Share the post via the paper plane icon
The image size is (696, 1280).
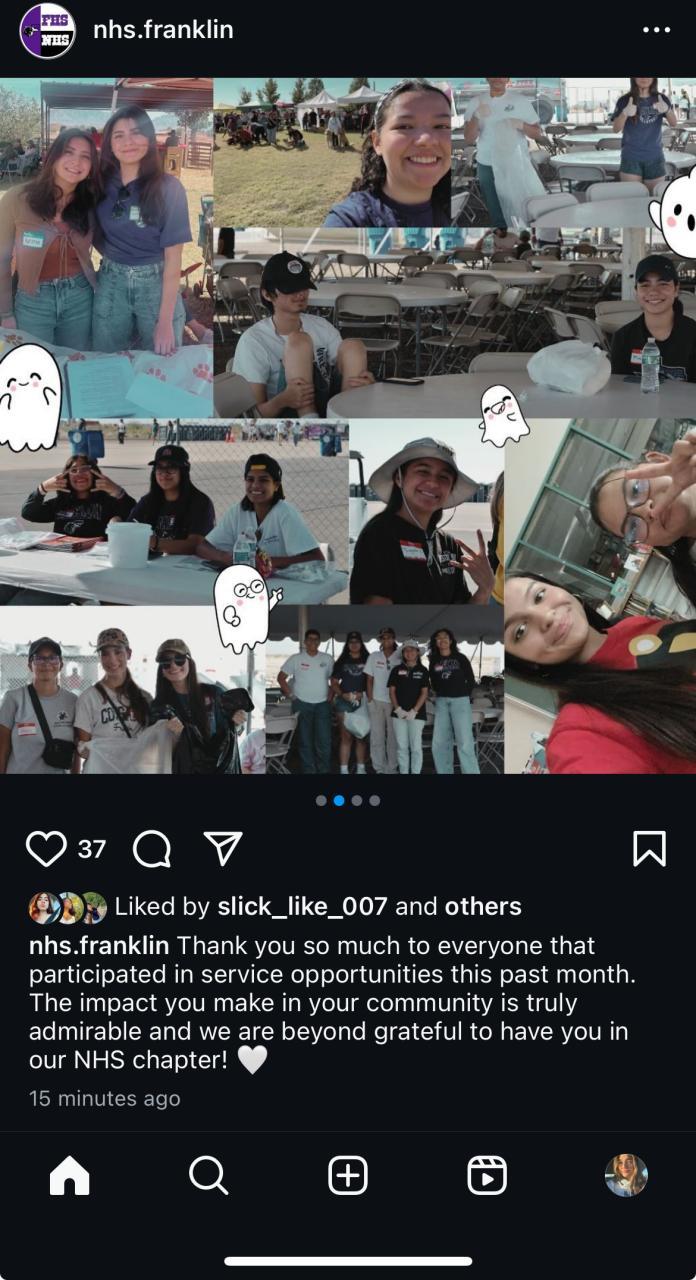click(x=223, y=849)
